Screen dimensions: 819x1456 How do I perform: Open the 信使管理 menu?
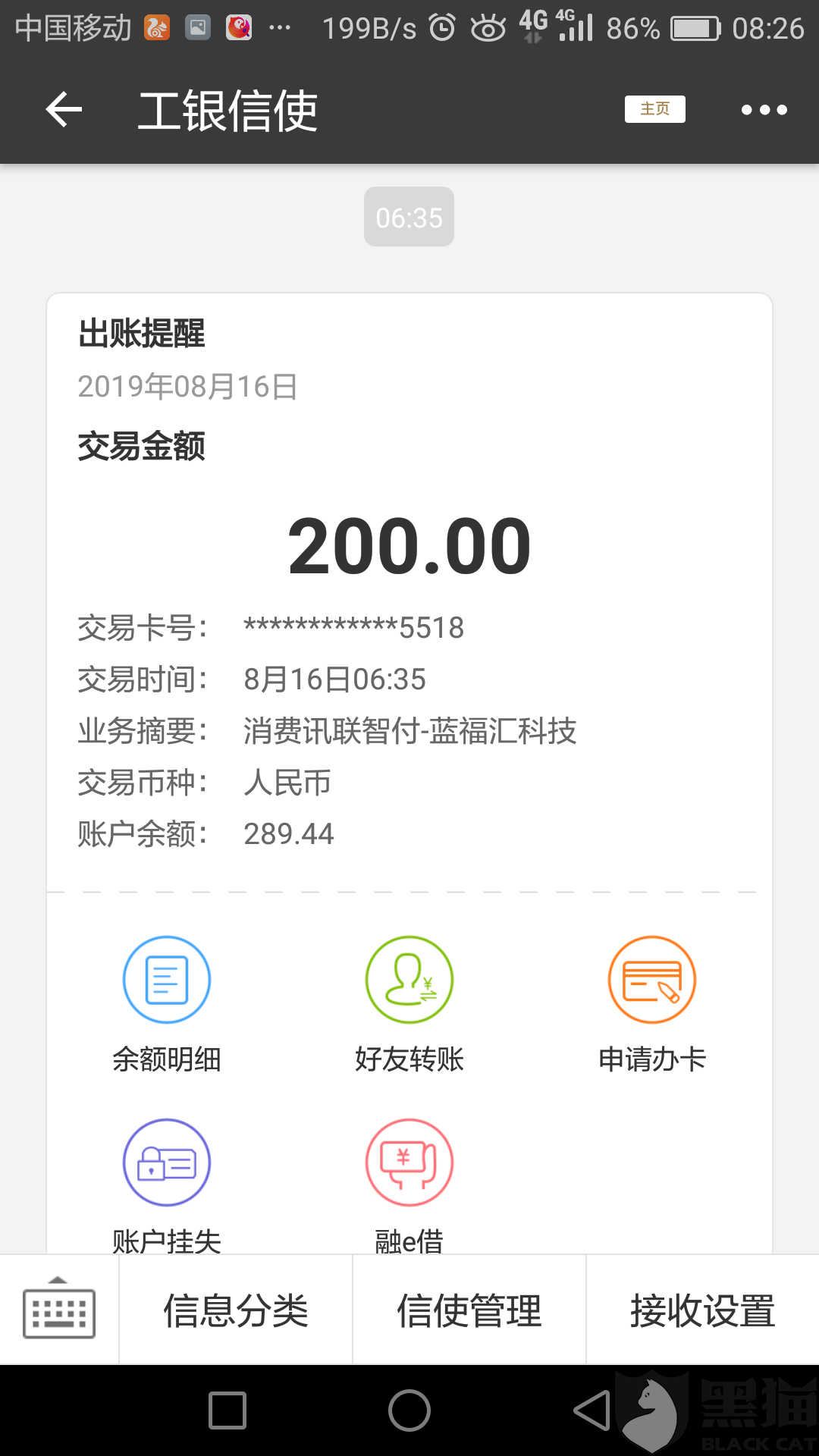coord(469,1310)
